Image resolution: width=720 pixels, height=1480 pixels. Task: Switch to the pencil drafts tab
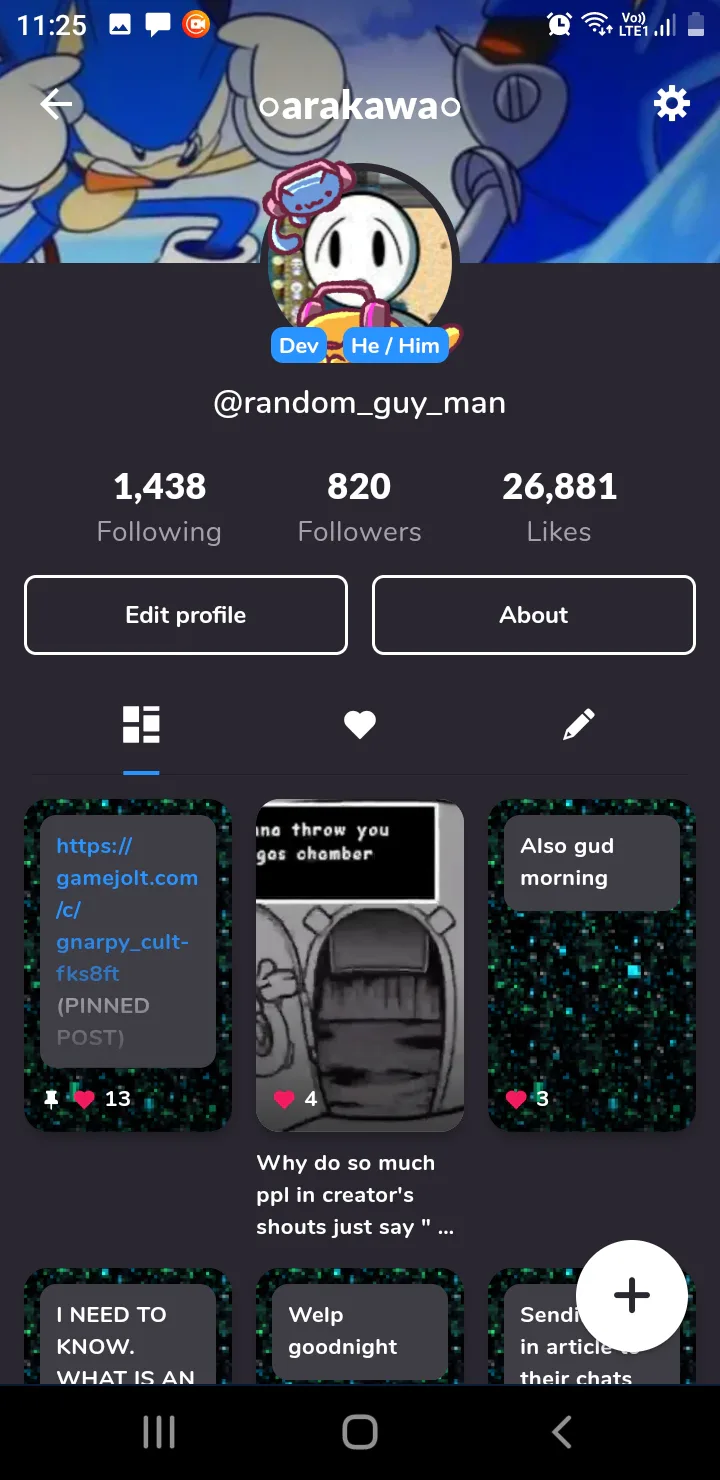579,725
